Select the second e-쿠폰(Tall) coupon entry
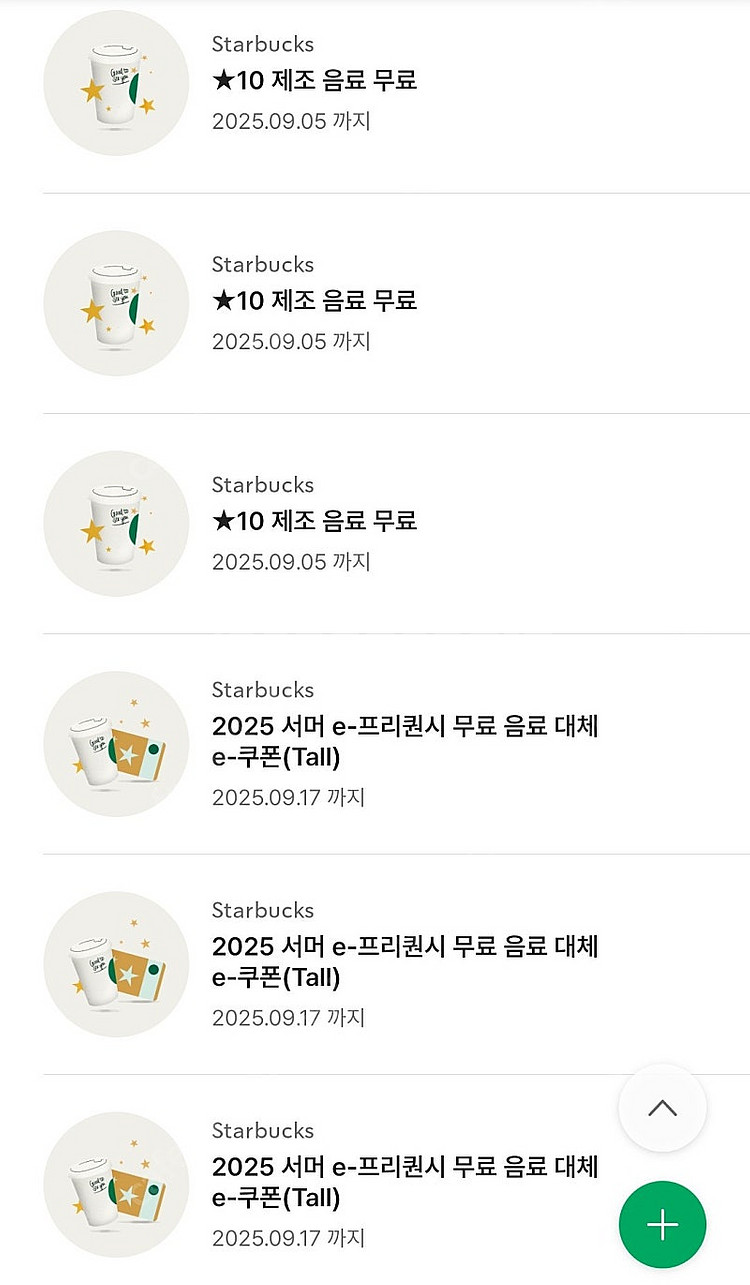750x1285 pixels. coord(404,963)
